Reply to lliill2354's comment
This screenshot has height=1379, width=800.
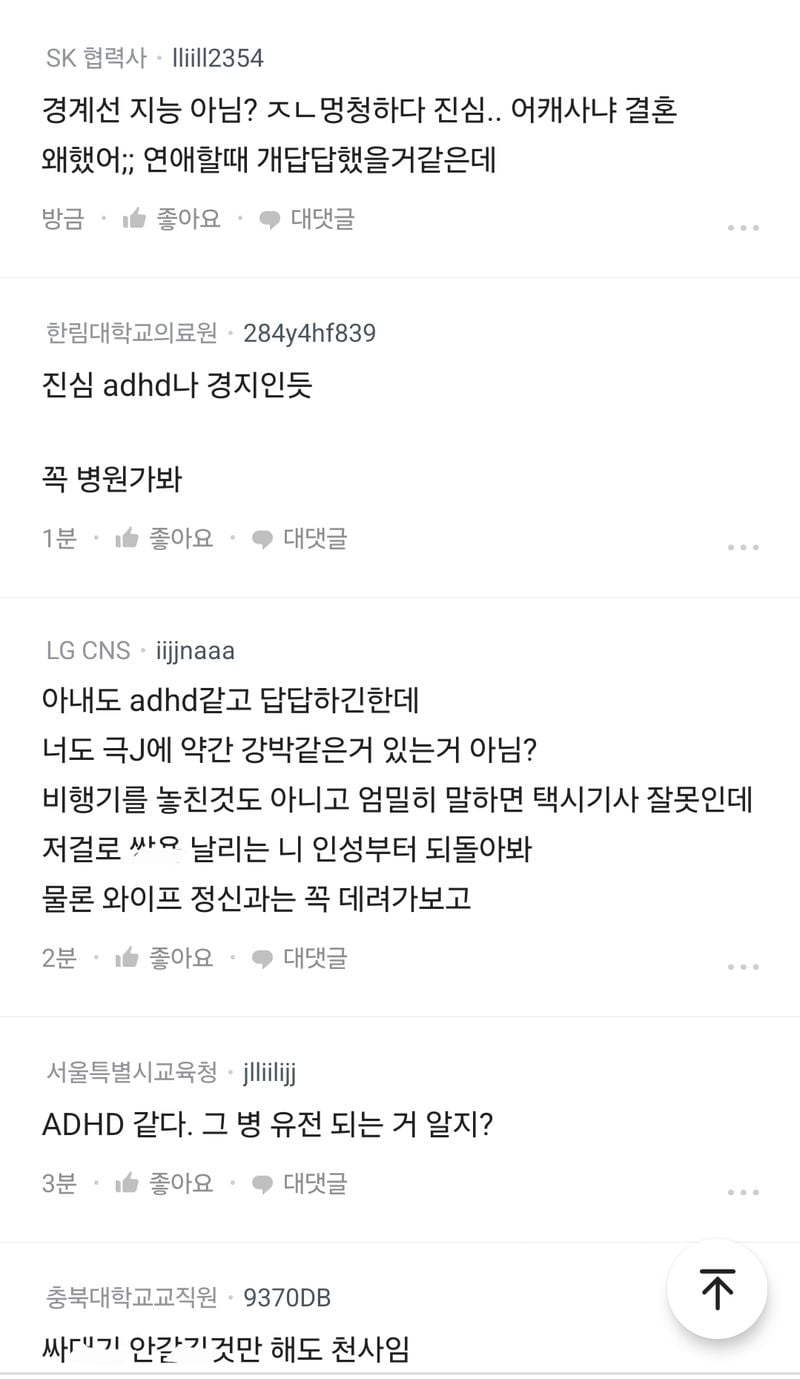coord(306,219)
